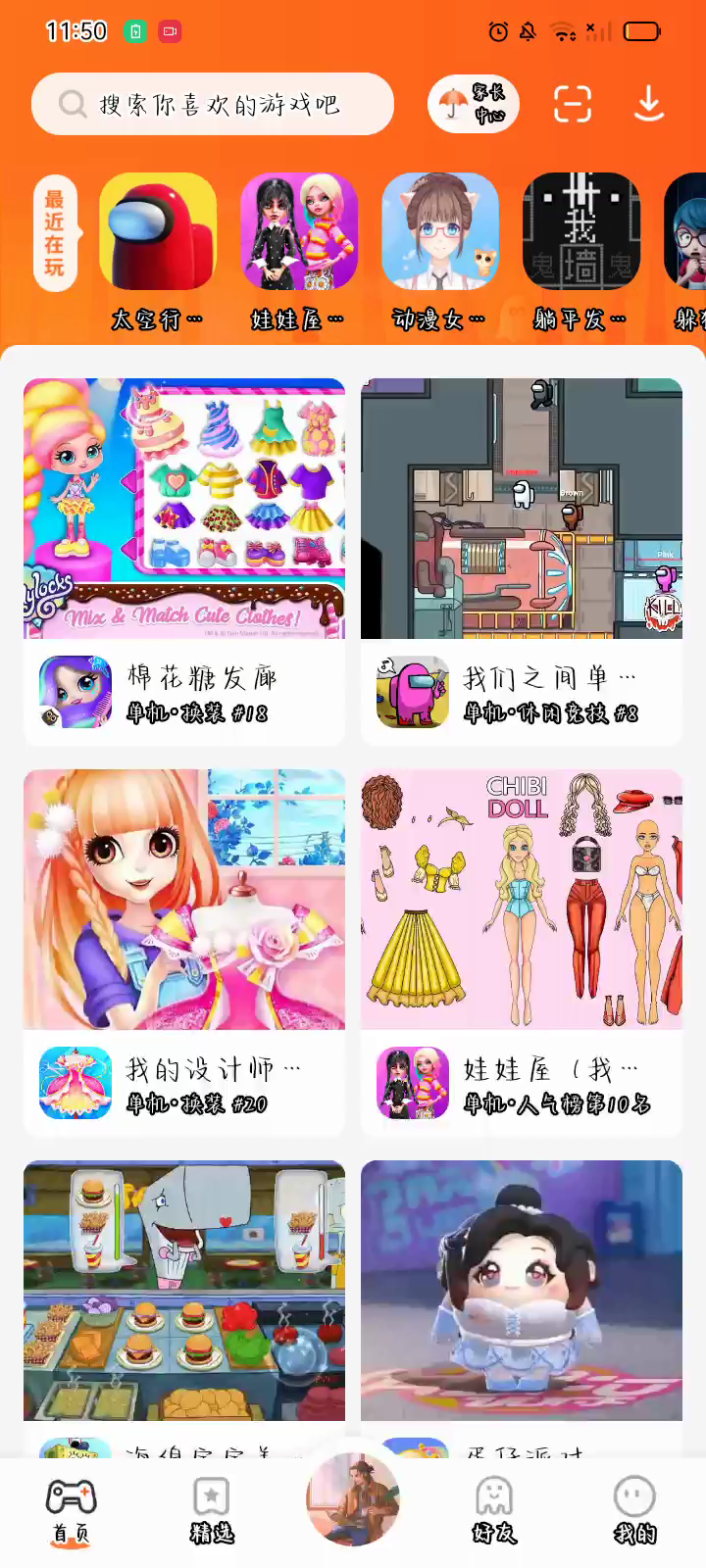Open the scan icon
The height and width of the screenshot is (1568, 706).
573,104
